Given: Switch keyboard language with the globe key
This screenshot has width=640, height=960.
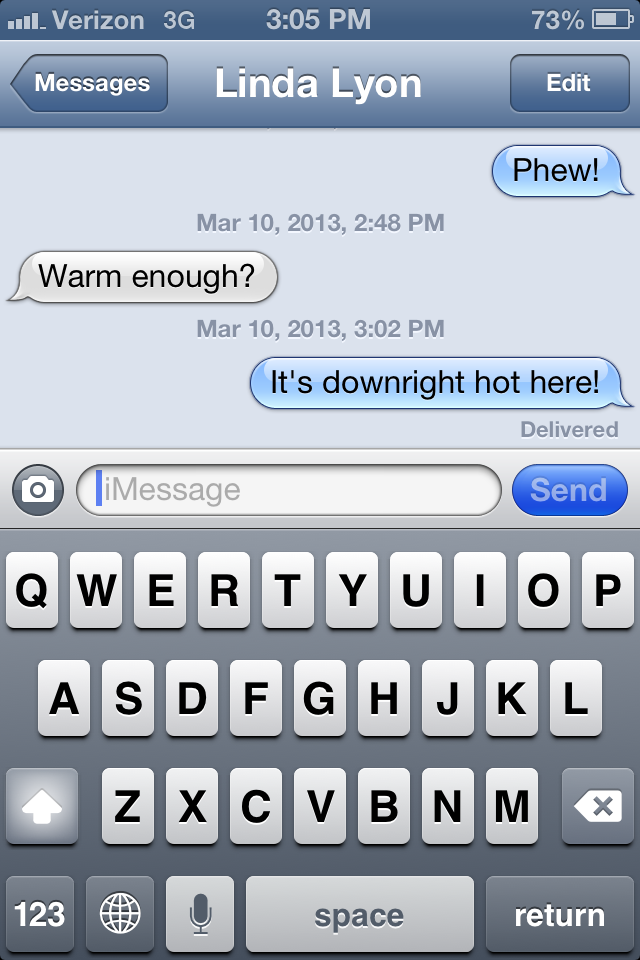Looking at the screenshot, I should [x=120, y=914].
